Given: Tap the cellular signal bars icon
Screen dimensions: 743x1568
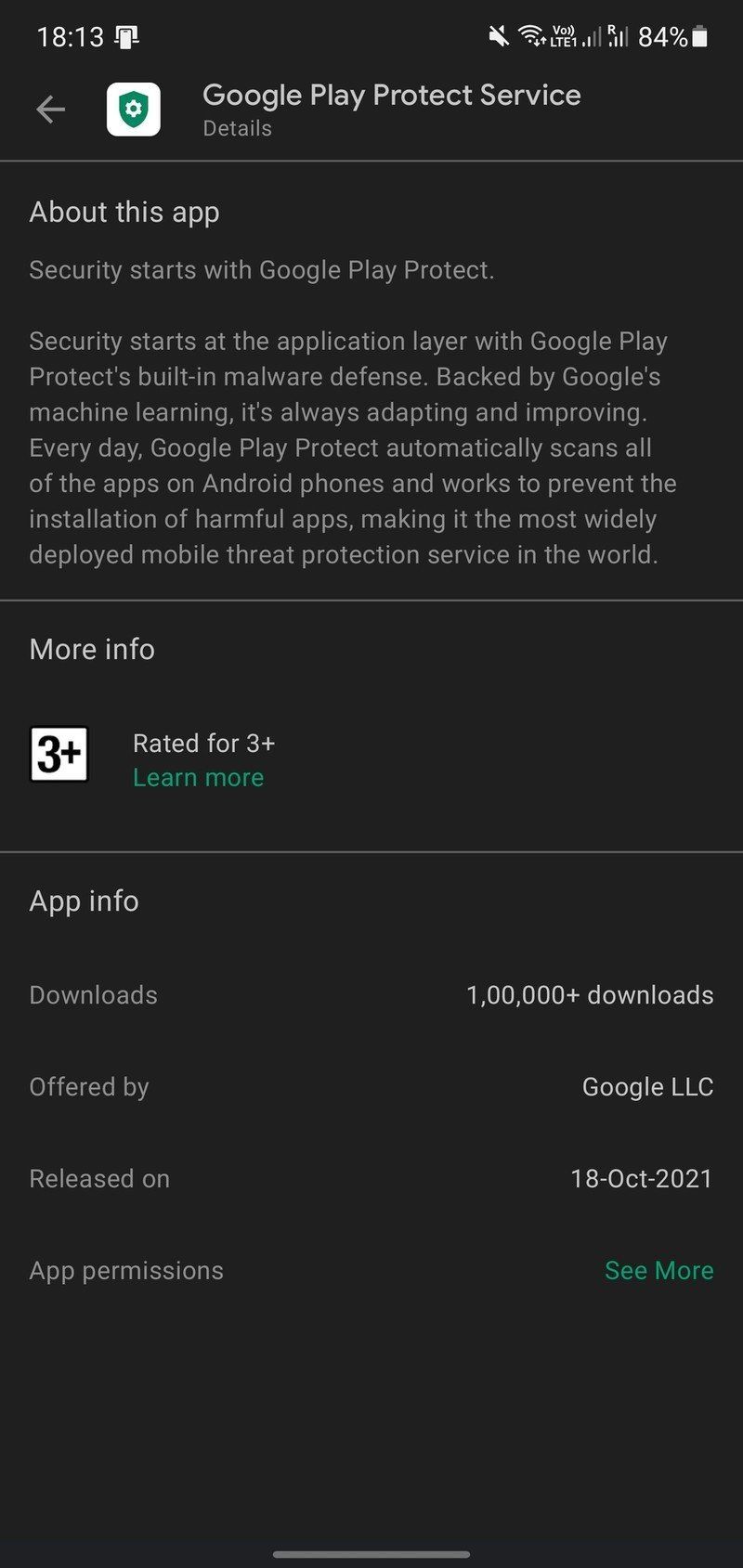Looking at the screenshot, I should pos(594,39).
